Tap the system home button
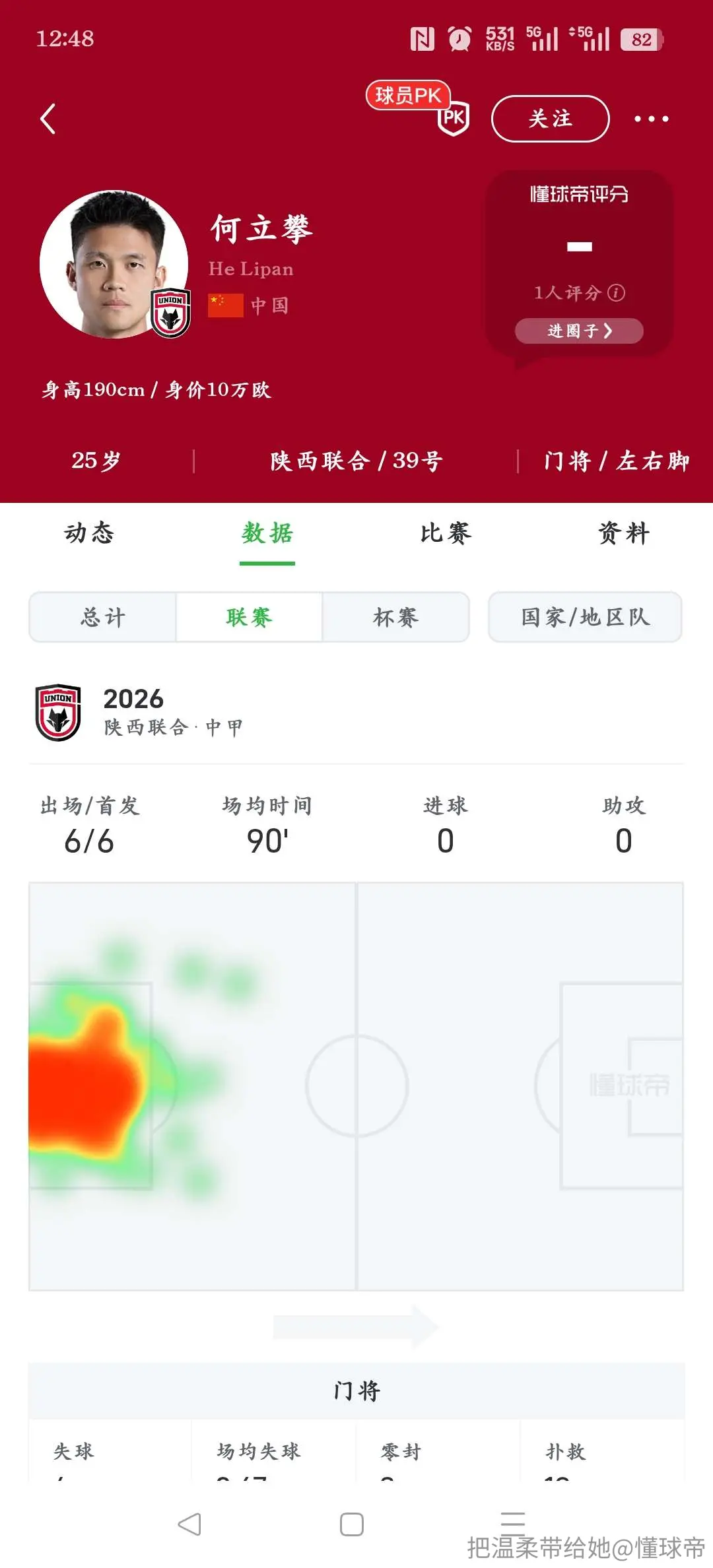Screen dimensions: 713x1568 click(352, 1524)
